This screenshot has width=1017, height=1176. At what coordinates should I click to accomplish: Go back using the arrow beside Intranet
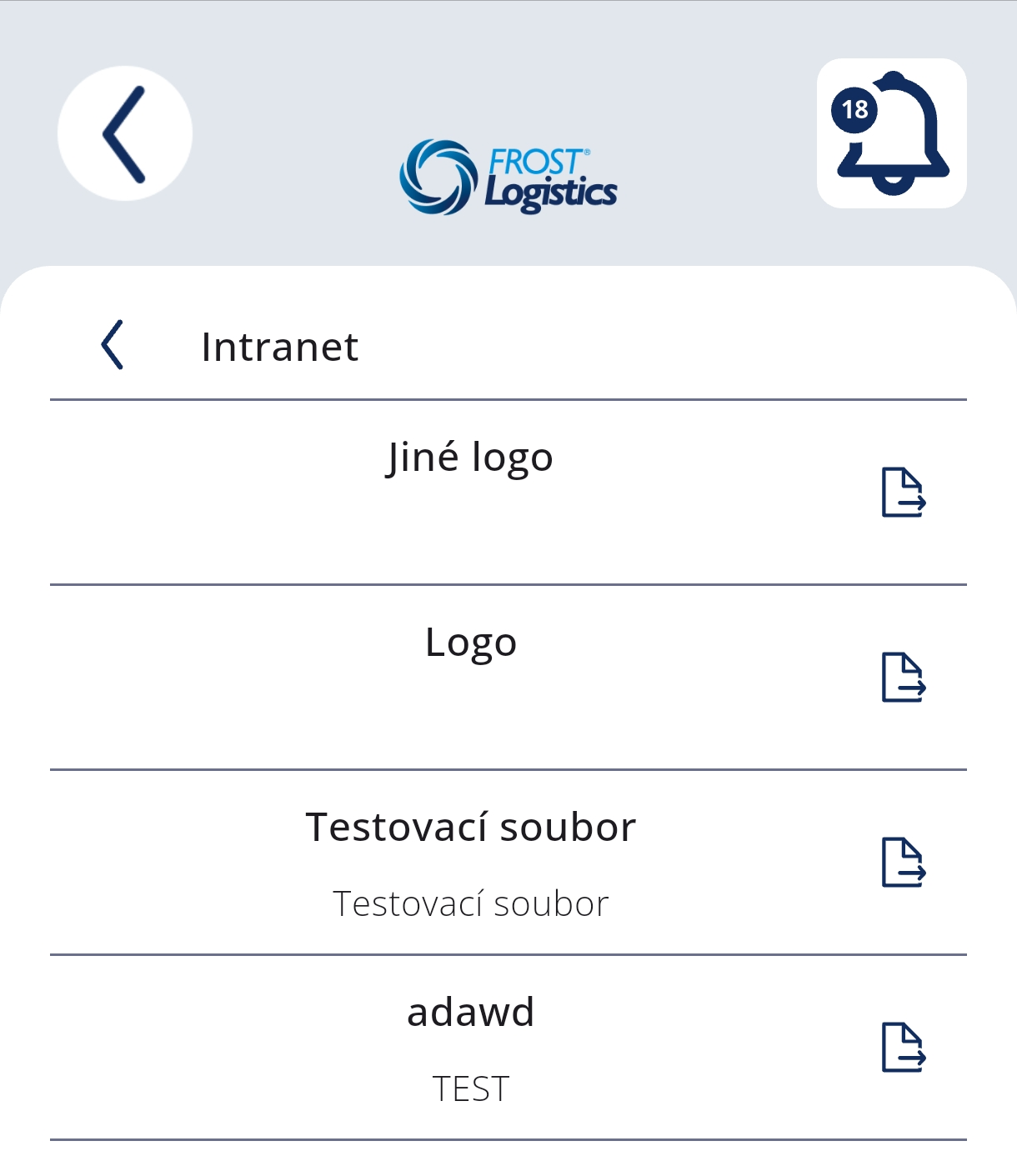click(x=113, y=344)
